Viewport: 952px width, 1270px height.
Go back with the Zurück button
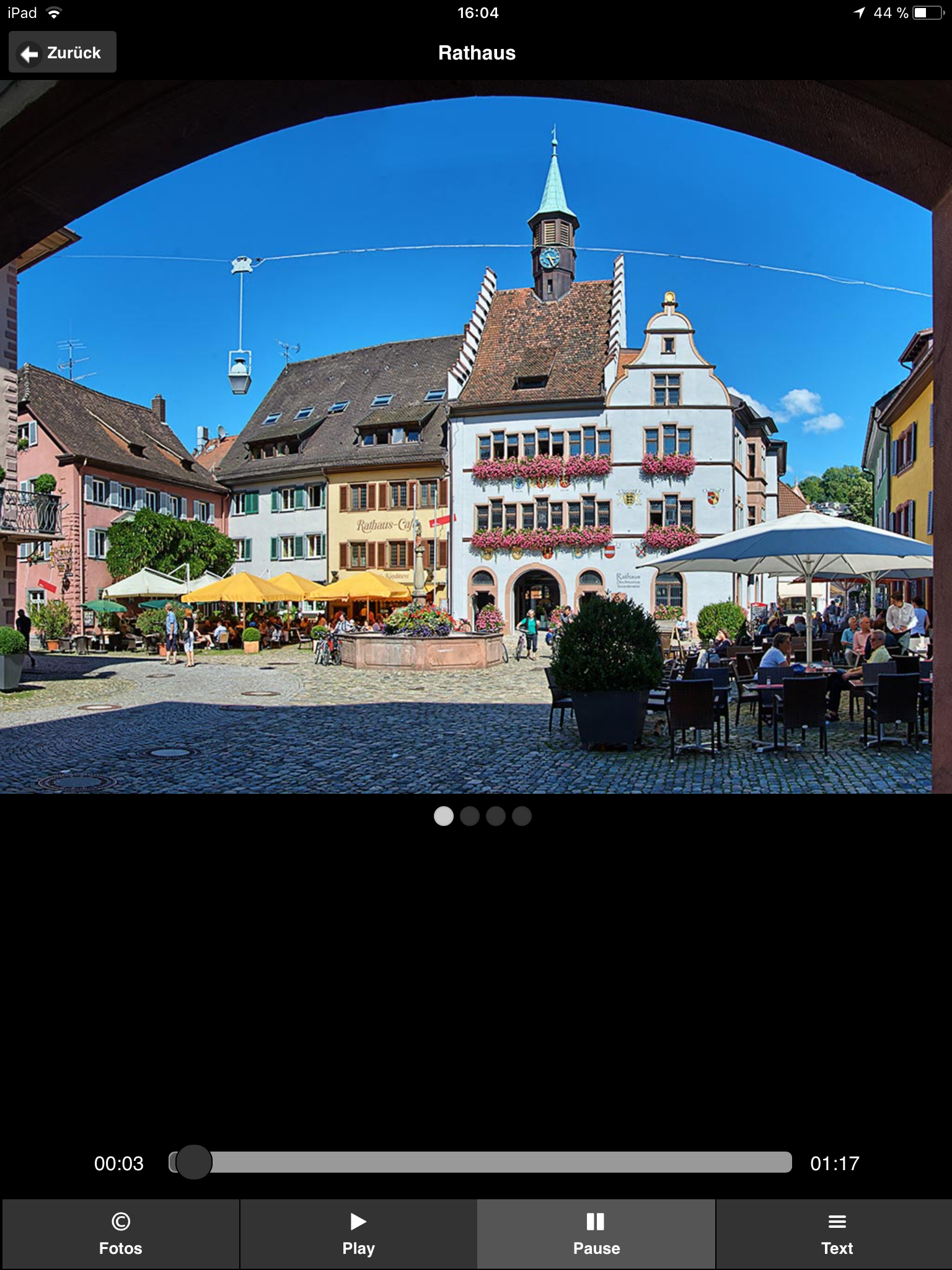tap(63, 53)
